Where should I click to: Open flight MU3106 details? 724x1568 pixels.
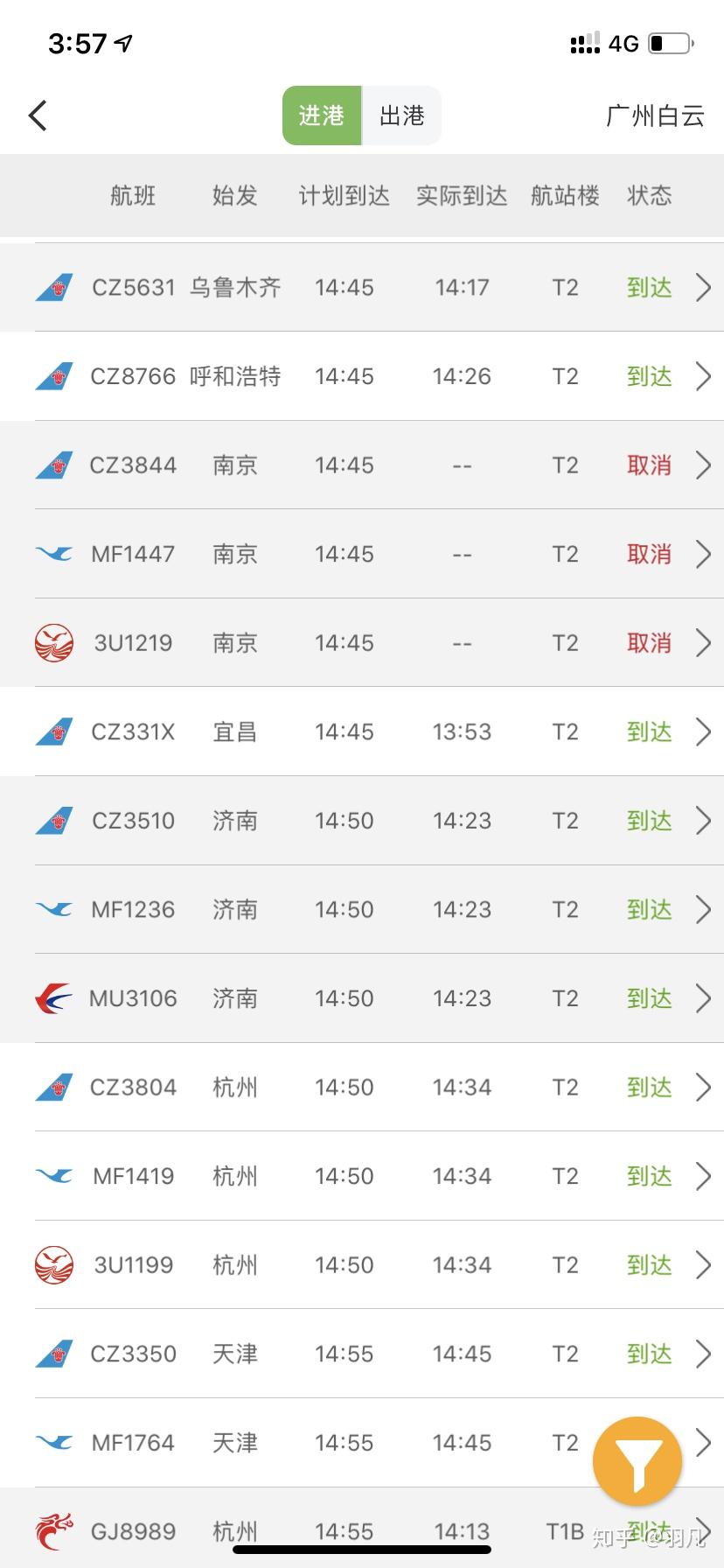click(362, 998)
